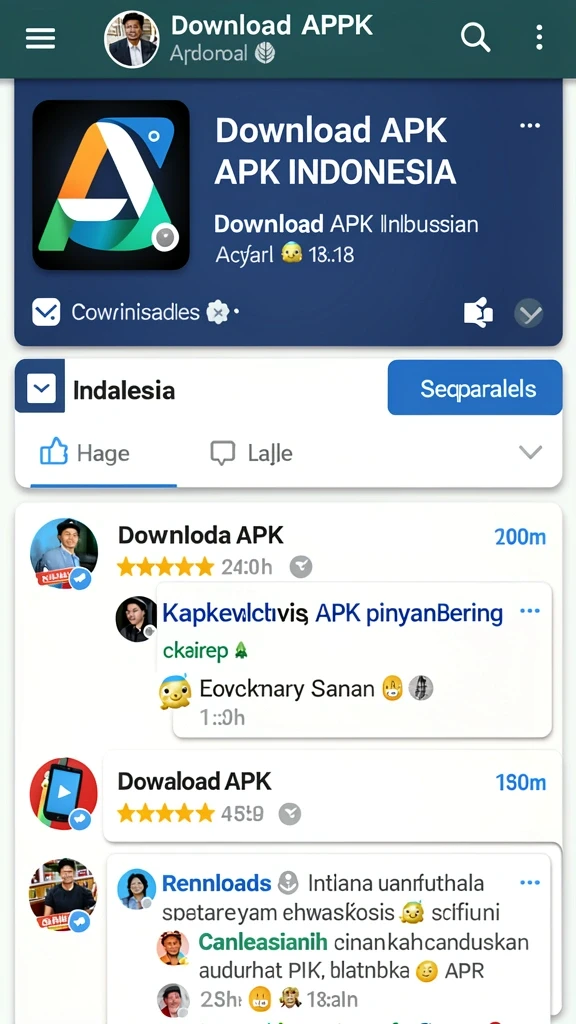Image resolution: width=576 pixels, height=1024 pixels.
Task: Open the Rennloads commenter profile link
Action: [216, 884]
